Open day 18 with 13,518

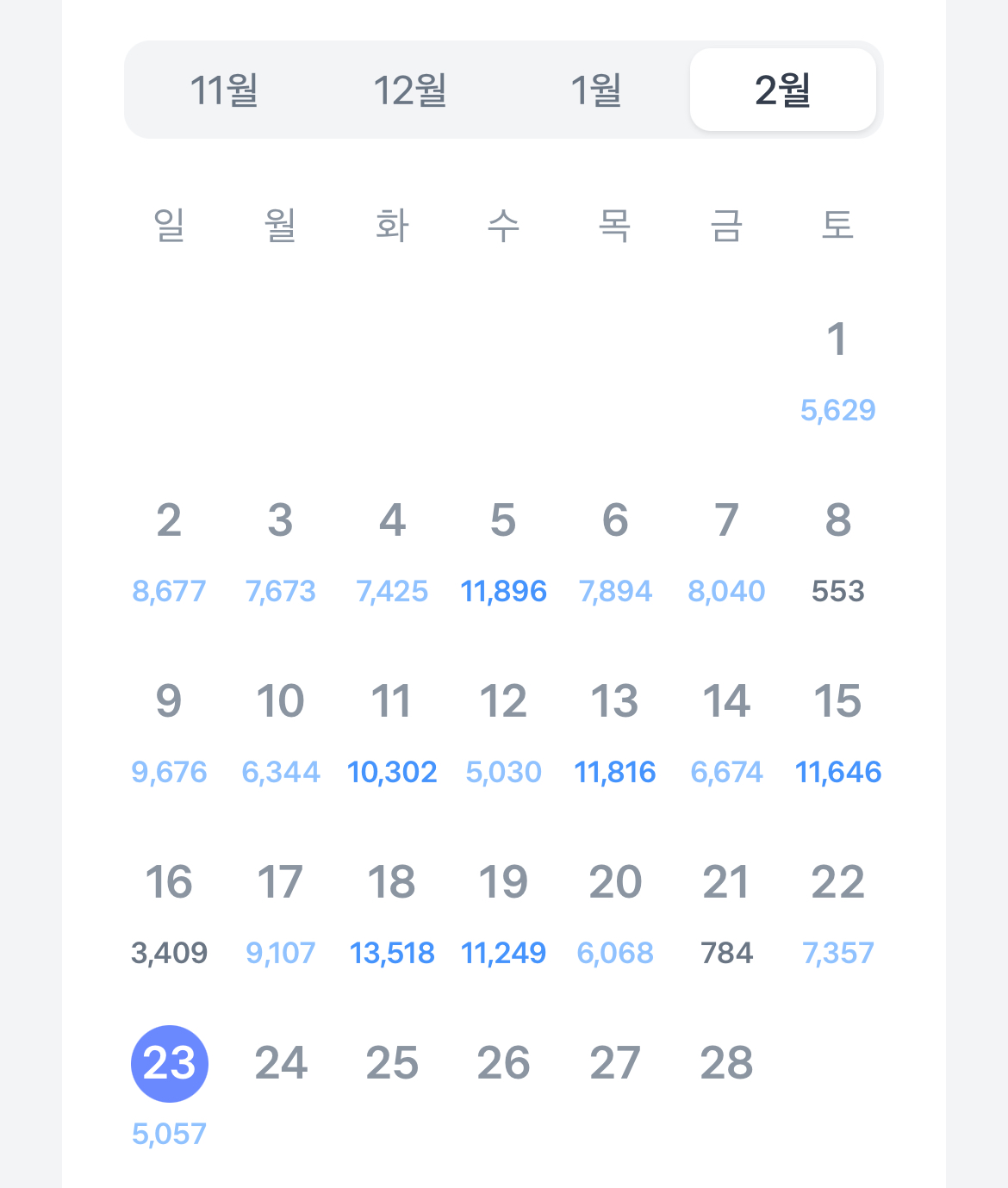click(392, 913)
